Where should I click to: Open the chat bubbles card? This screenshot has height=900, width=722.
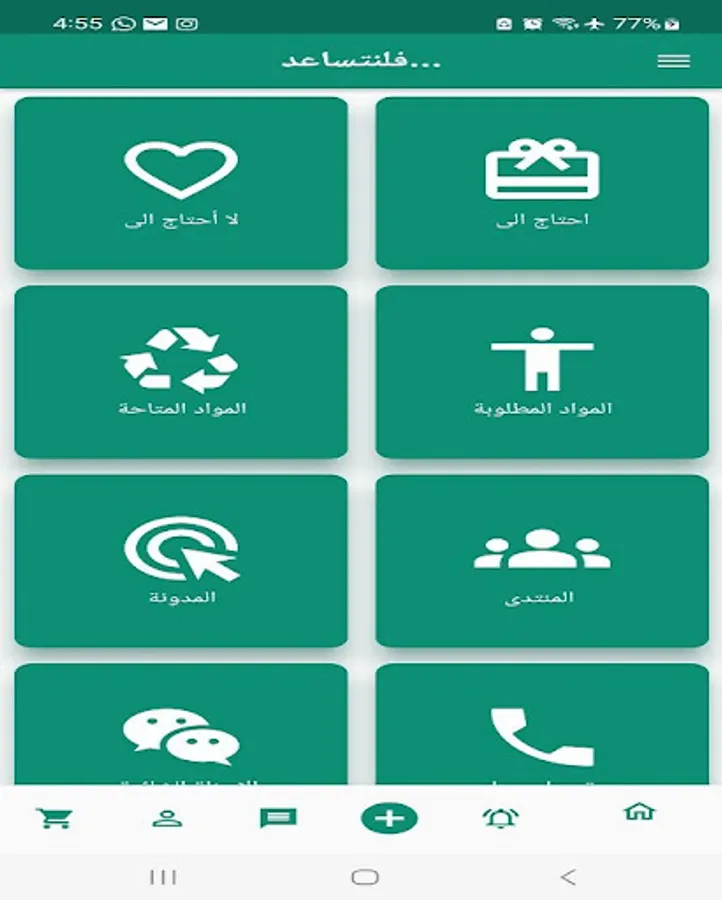click(x=181, y=724)
